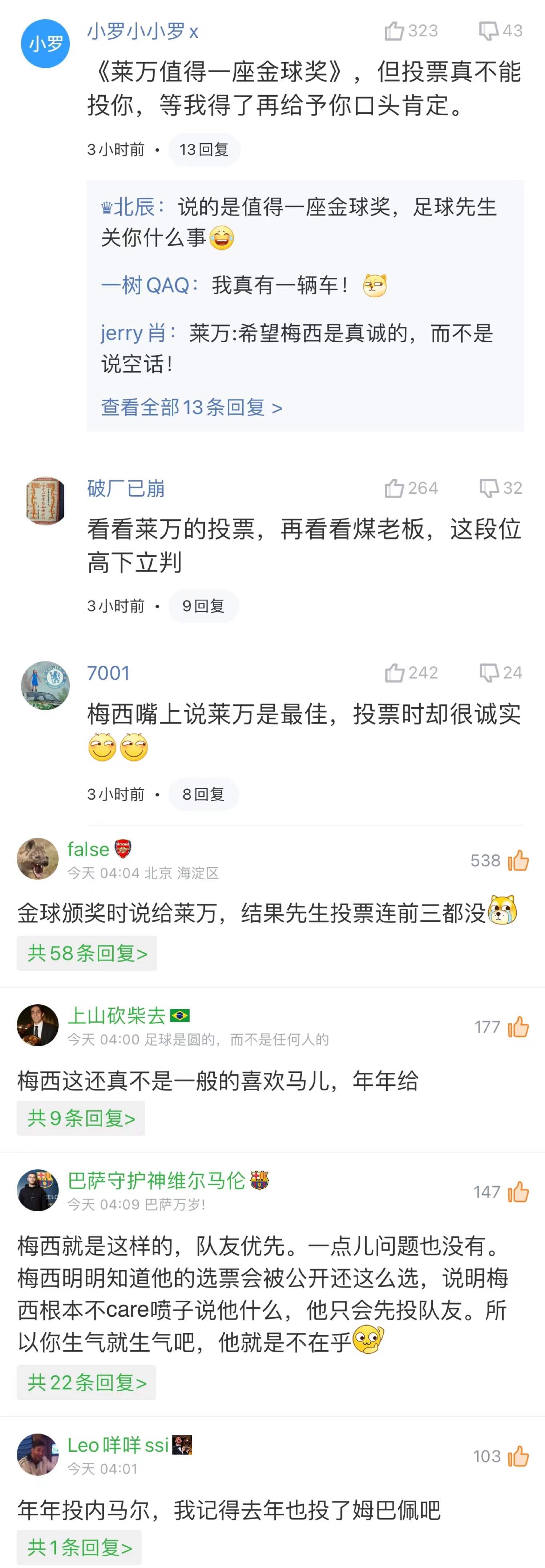Dislike 小罗小小小罗x's comment

[x=490, y=30]
